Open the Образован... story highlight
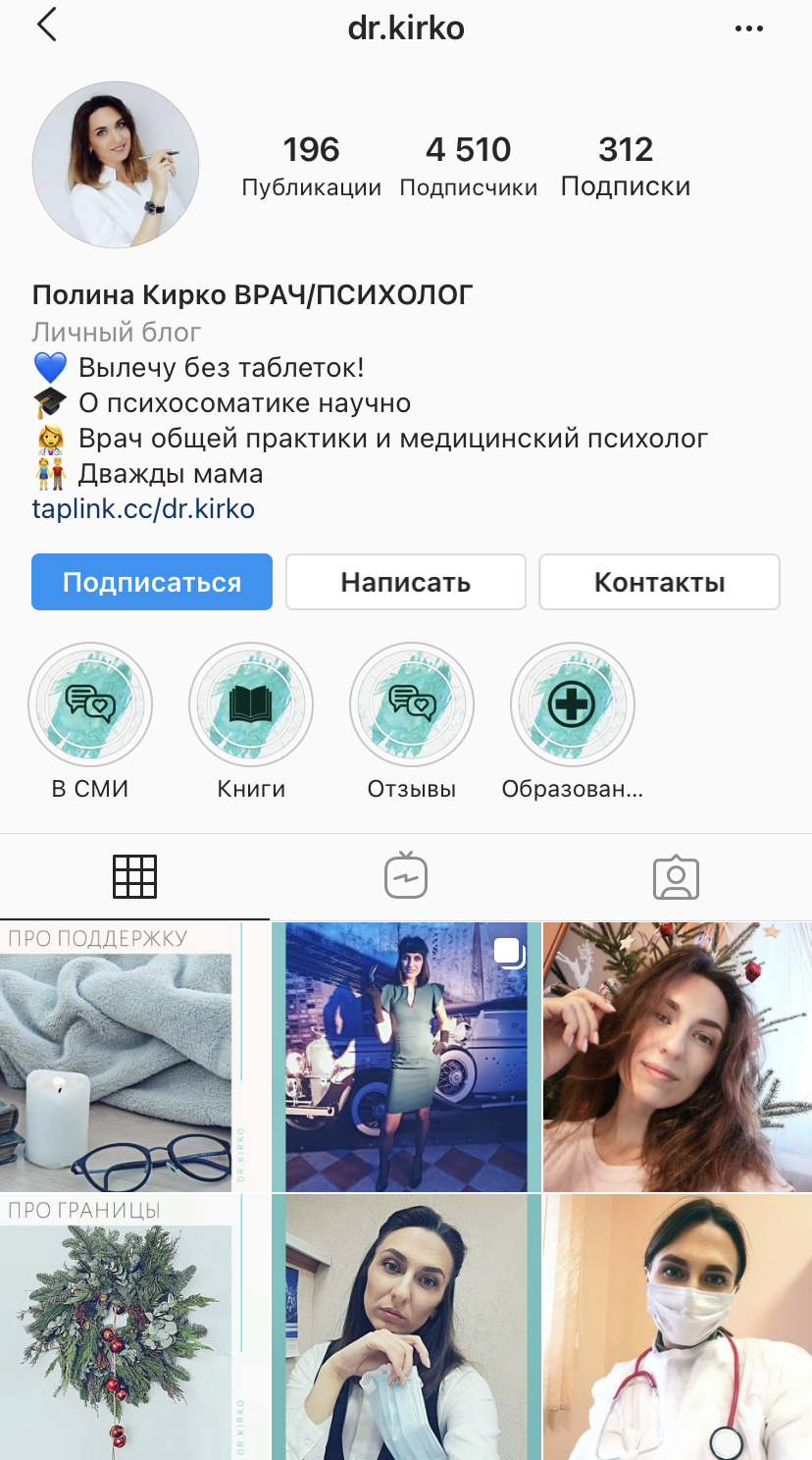The height and width of the screenshot is (1460, 812). point(573,704)
